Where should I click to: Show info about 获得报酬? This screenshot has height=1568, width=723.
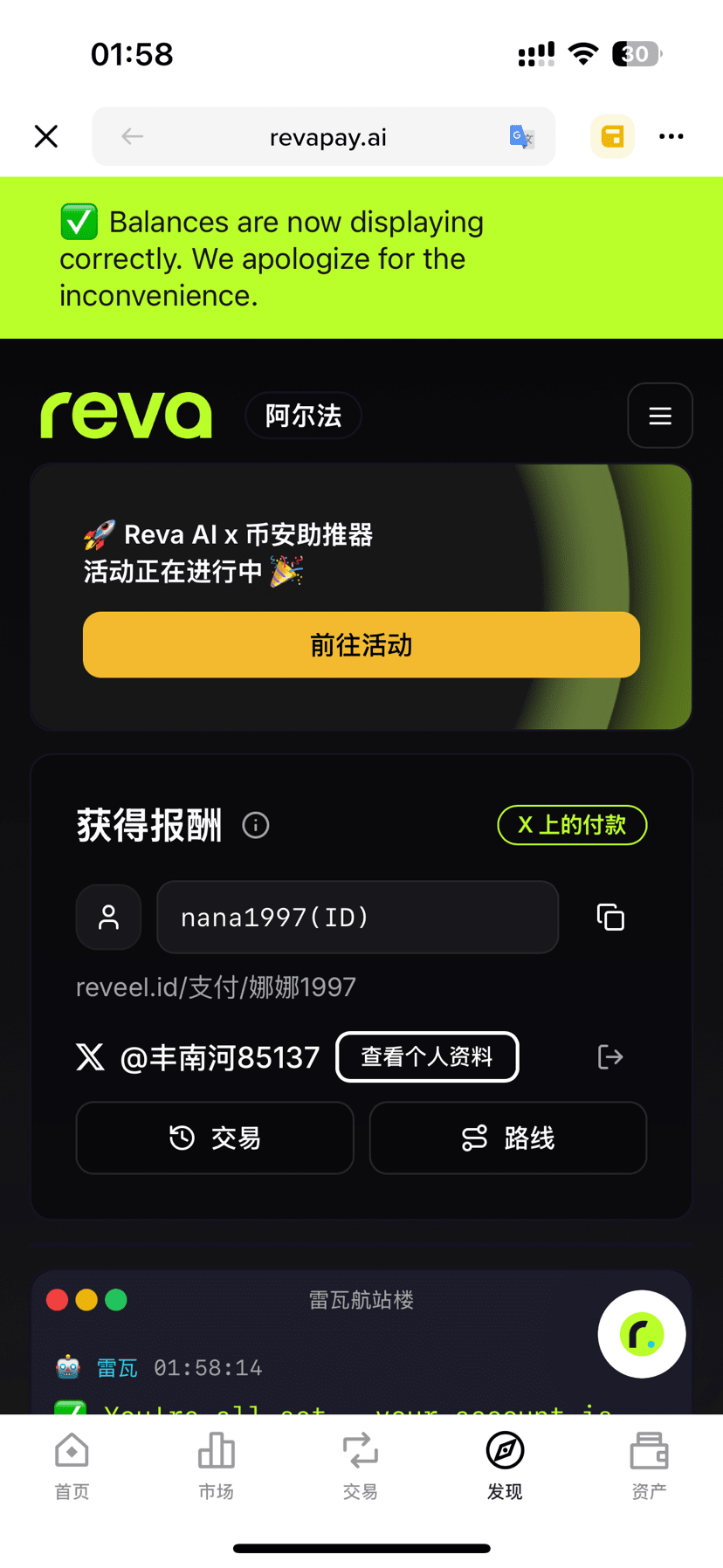(256, 825)
